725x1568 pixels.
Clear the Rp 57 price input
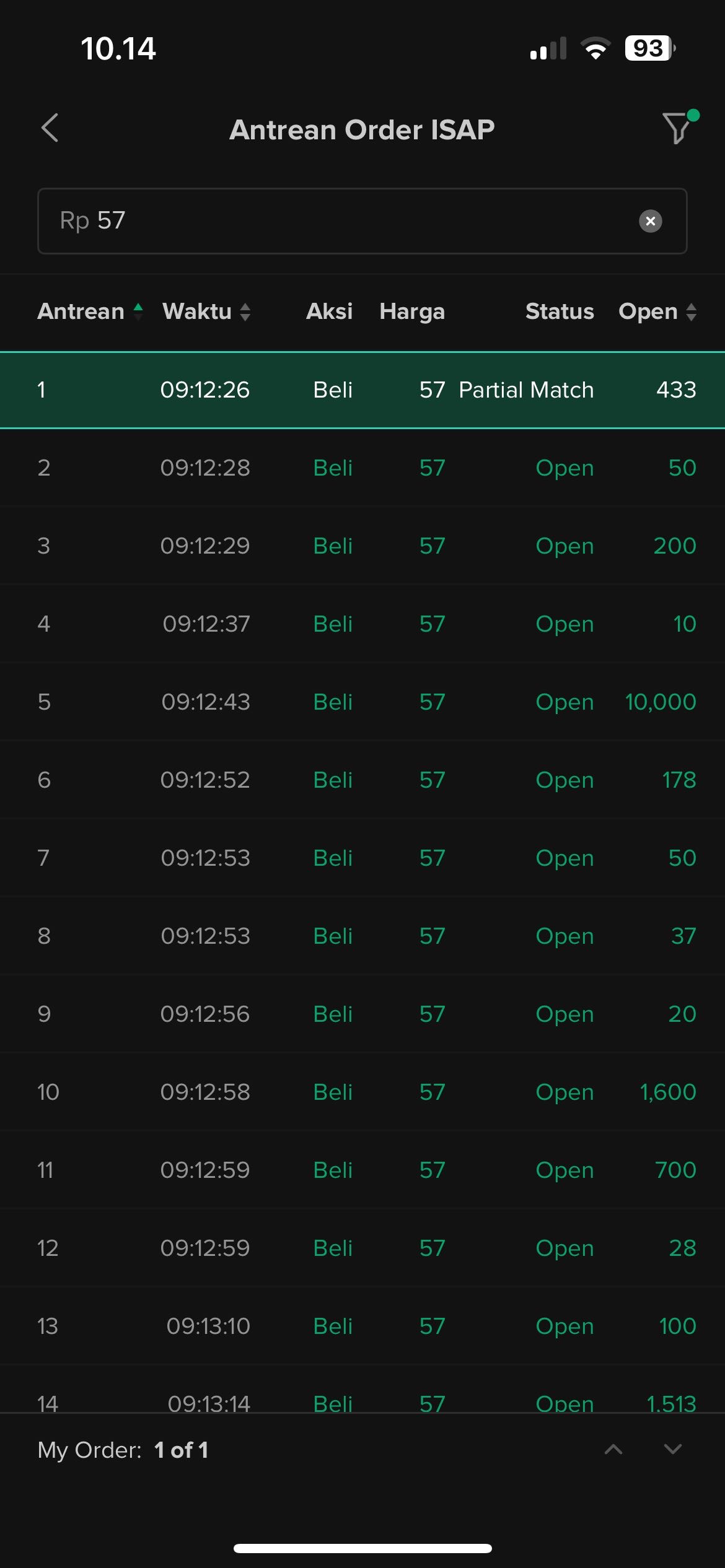pos(650,221)
